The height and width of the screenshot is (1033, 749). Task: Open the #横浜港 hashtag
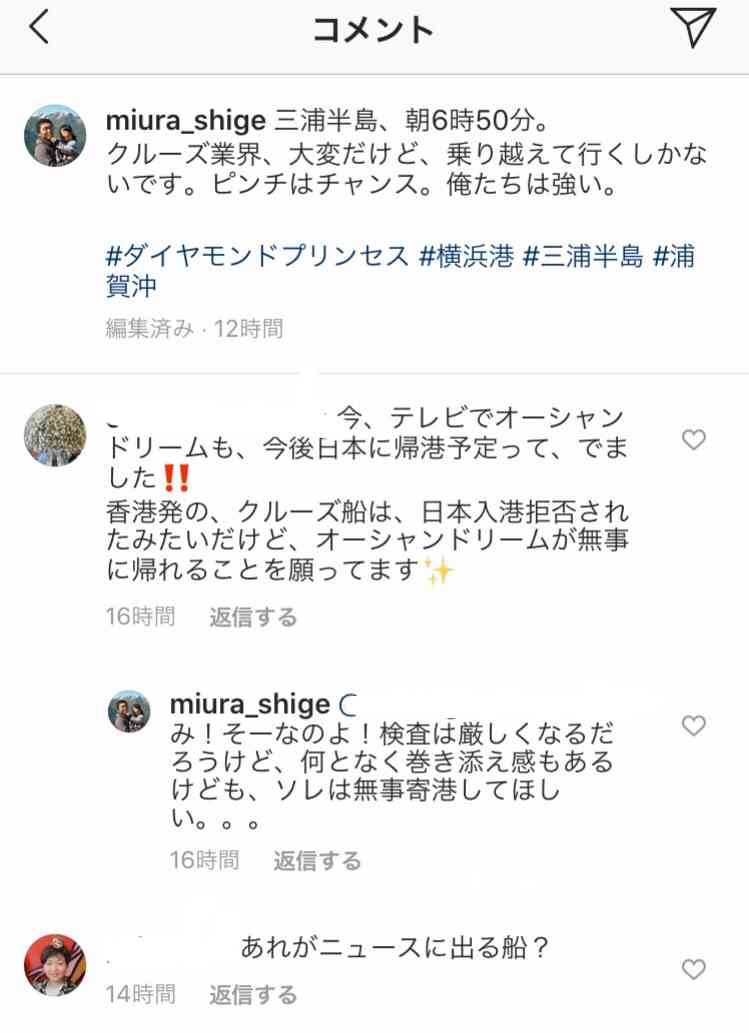tap(466, 256)
